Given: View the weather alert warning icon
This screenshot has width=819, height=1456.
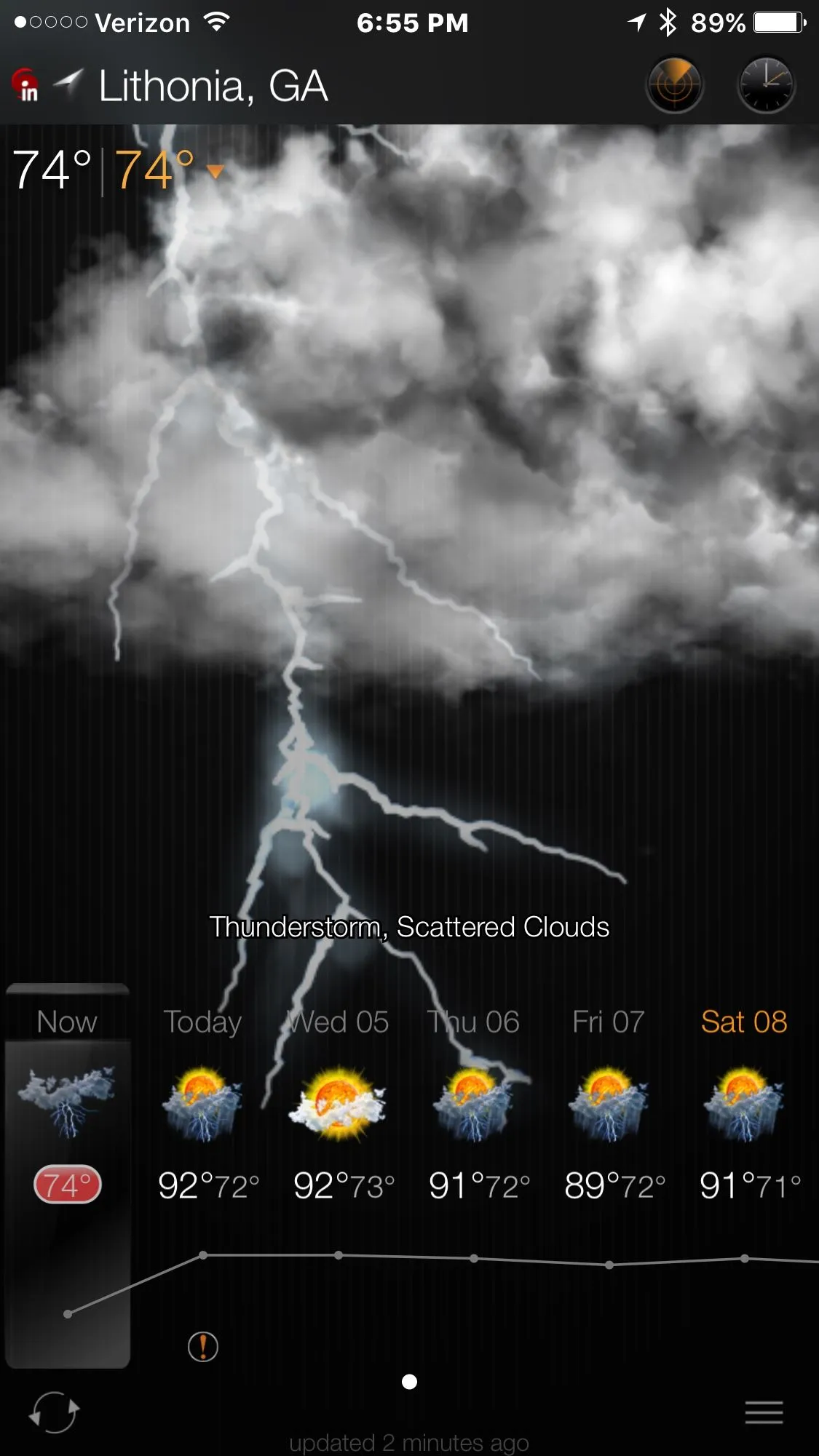Looking at the screenshot, I should click(203, 1346).
